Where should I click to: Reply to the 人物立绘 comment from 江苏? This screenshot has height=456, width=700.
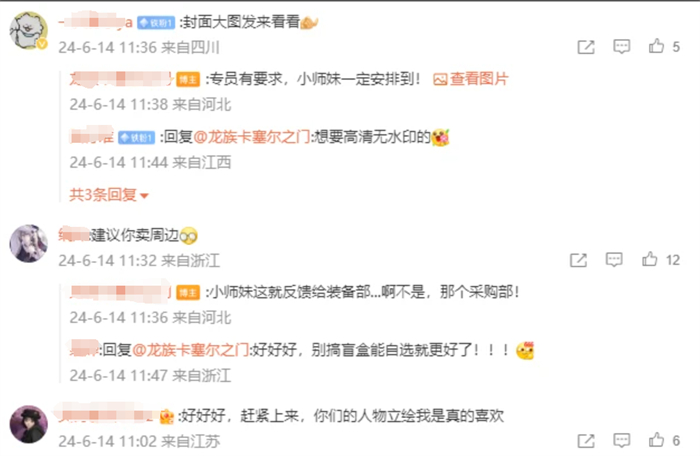622,440
